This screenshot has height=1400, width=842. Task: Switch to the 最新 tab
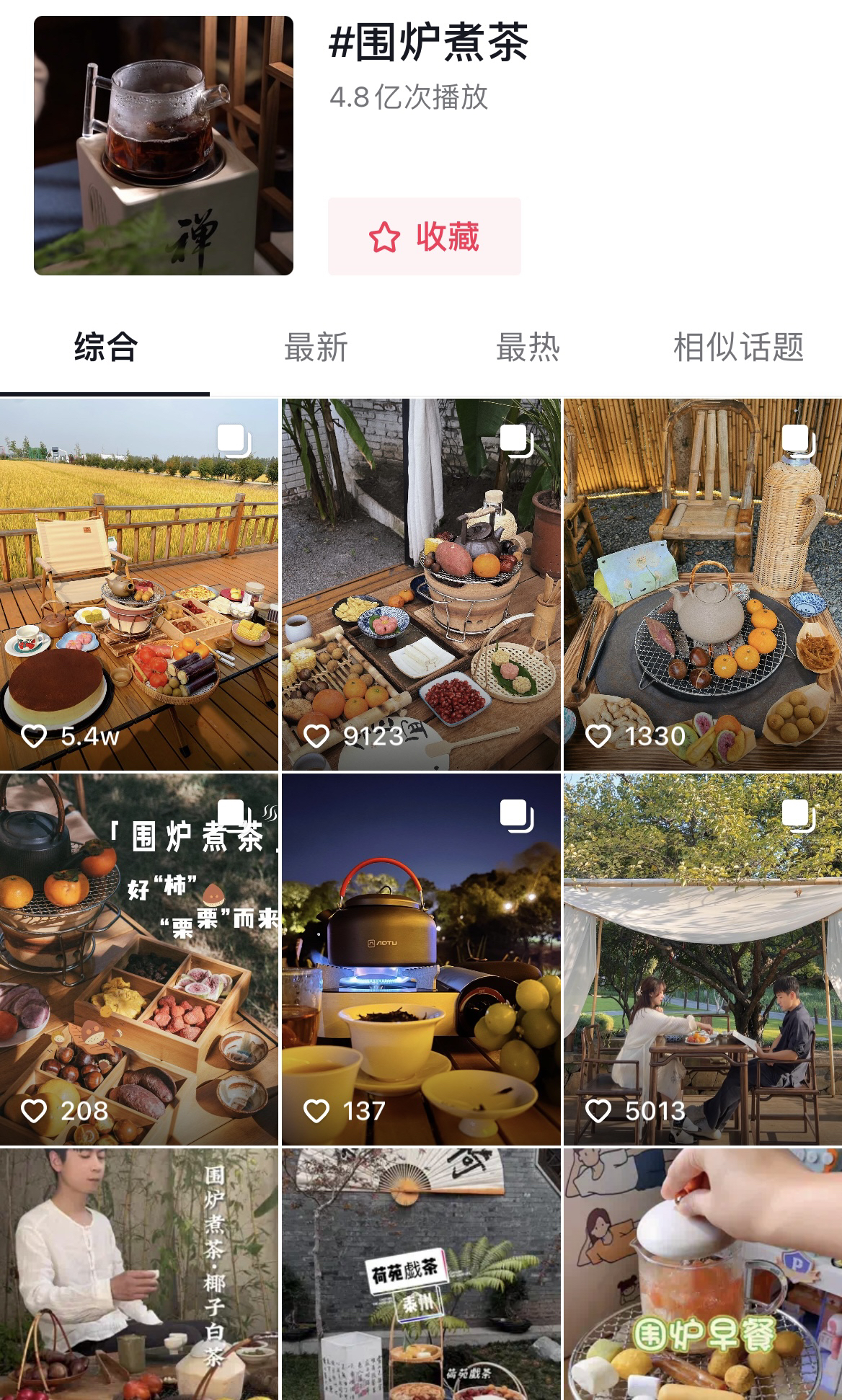(x=316, y=347)
